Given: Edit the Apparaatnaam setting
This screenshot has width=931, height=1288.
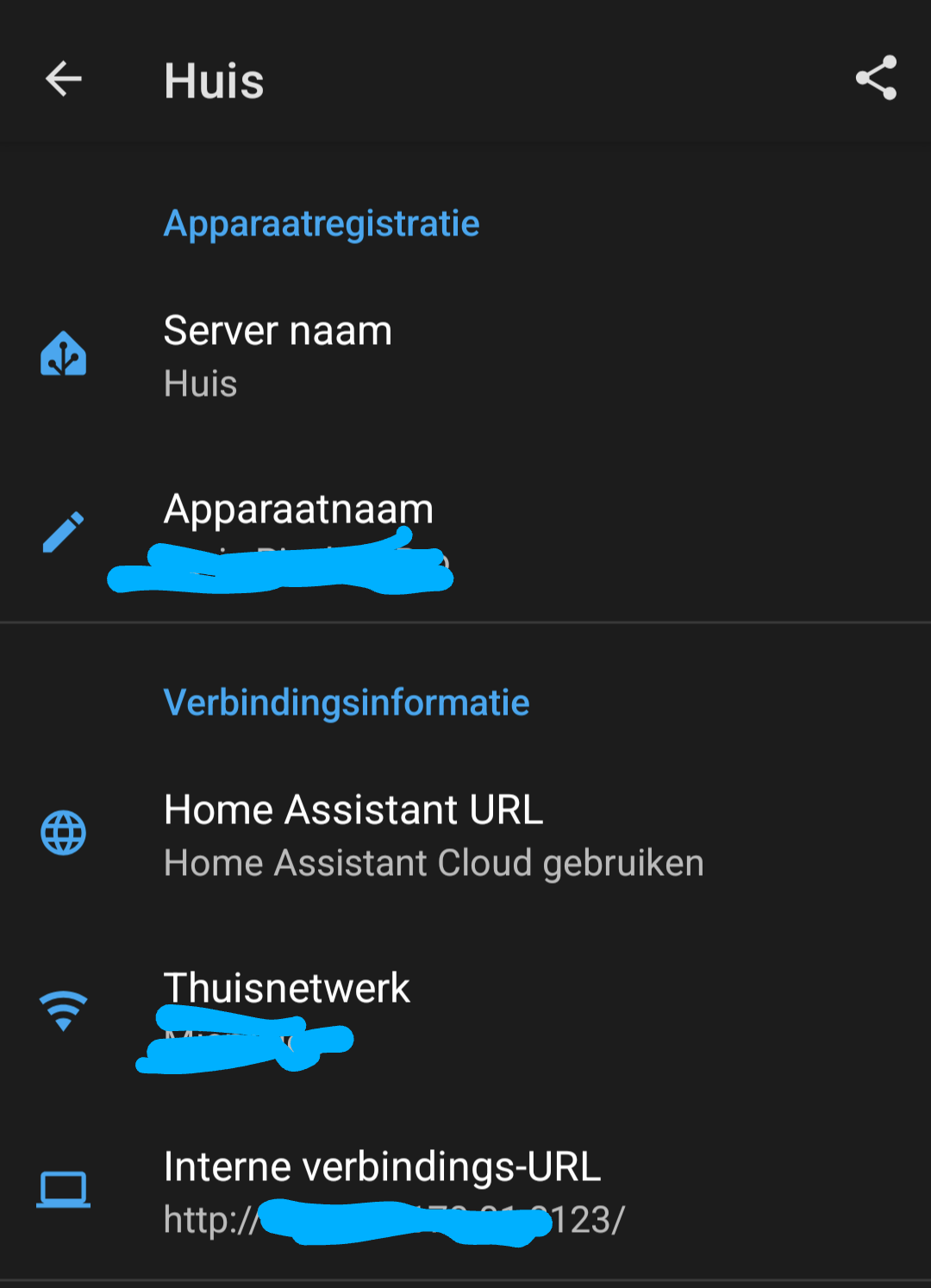Looking at the screenshot, I should 298,533.
